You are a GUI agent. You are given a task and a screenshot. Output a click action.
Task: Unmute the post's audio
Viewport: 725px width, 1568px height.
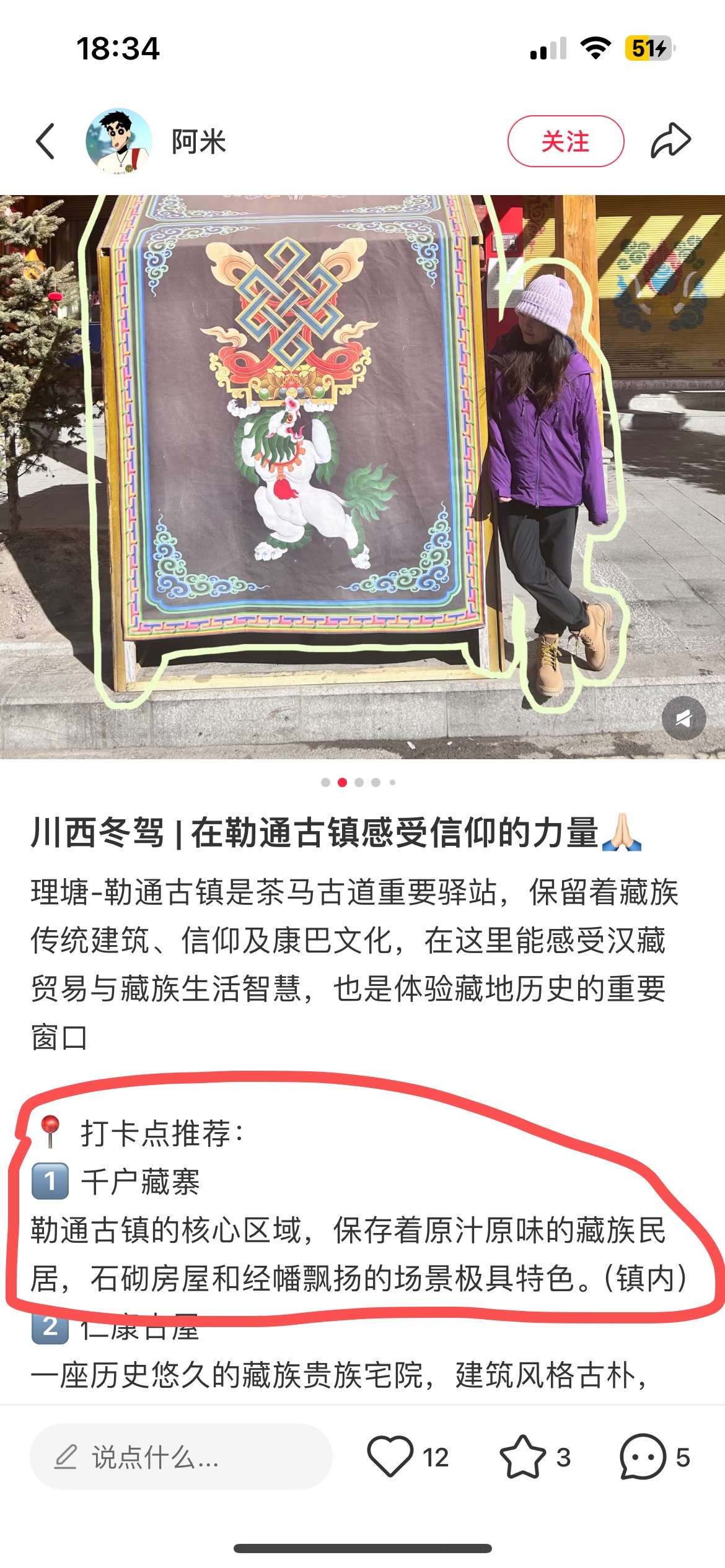(683, 718)
